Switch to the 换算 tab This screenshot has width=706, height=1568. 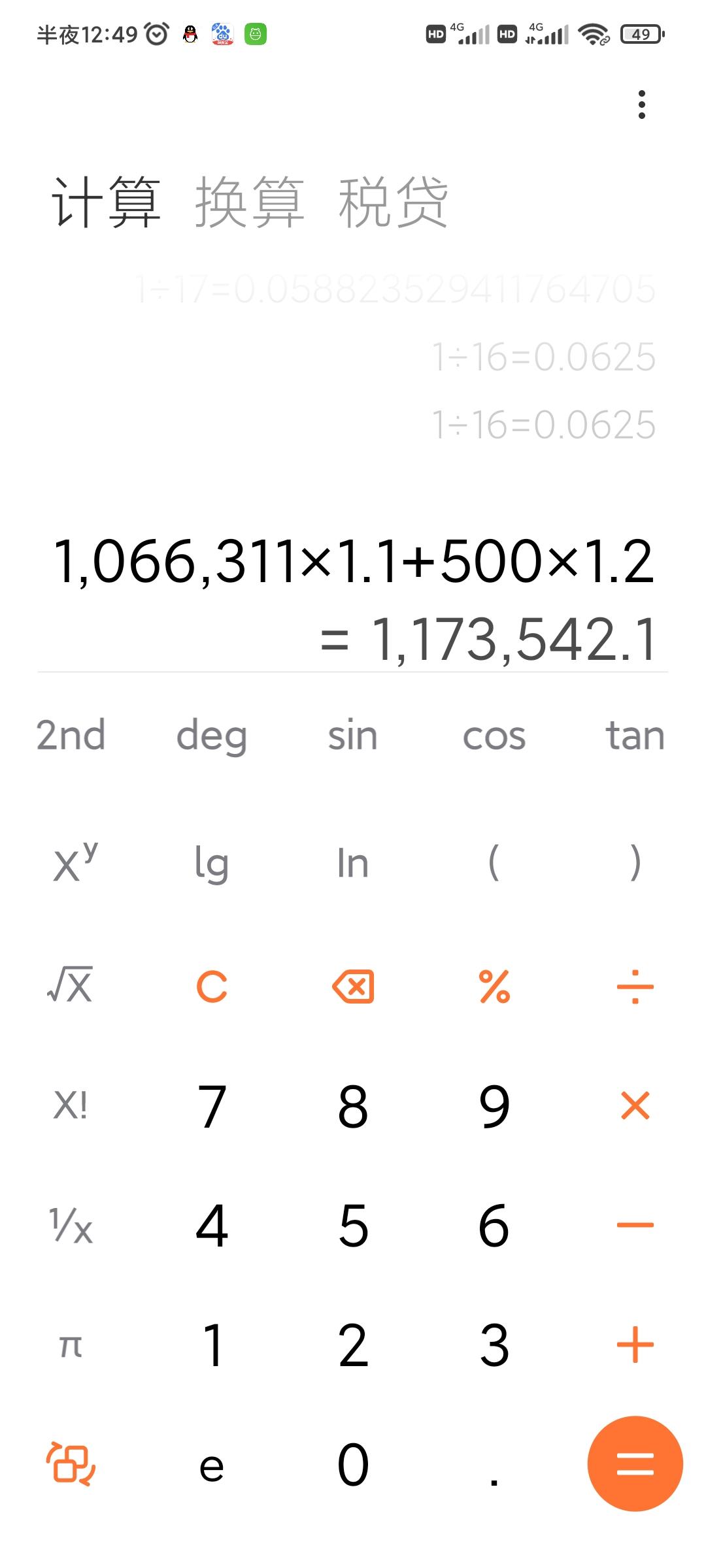(250, 203)
